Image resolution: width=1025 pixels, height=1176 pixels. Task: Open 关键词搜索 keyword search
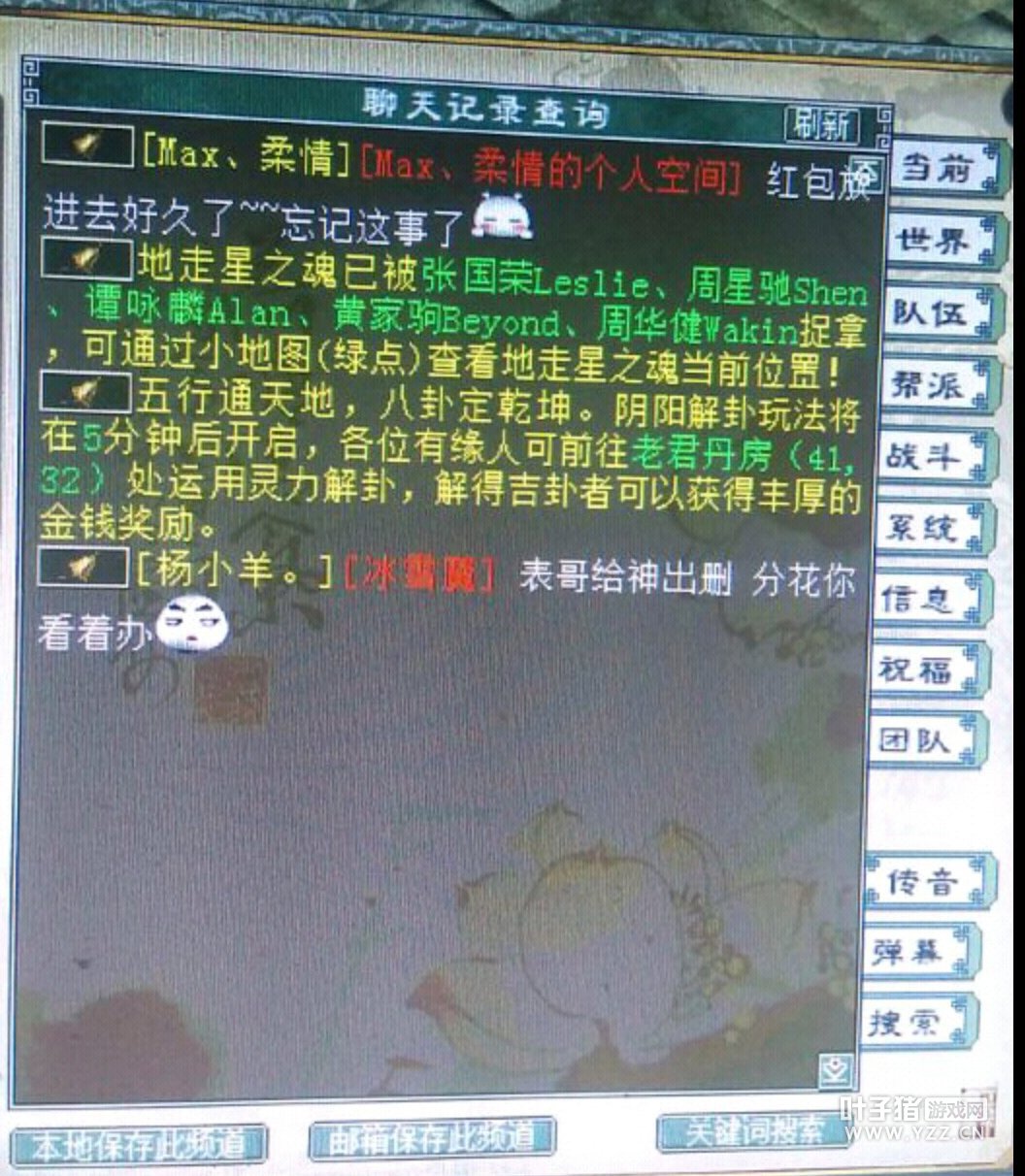click(755, 1131)
